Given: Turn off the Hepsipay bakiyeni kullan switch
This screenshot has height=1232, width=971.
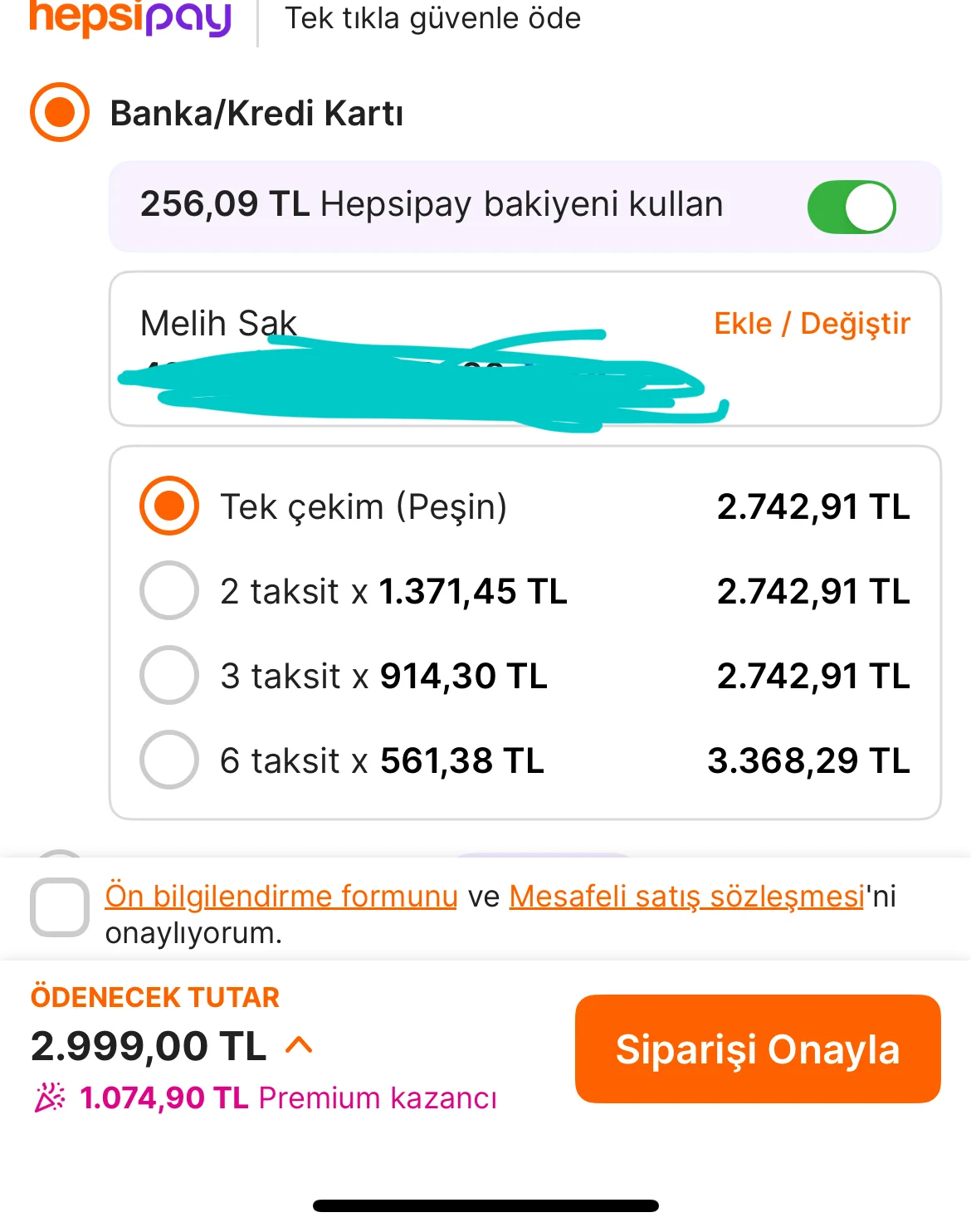Looking at the screenshot, I should coord(851,207).
